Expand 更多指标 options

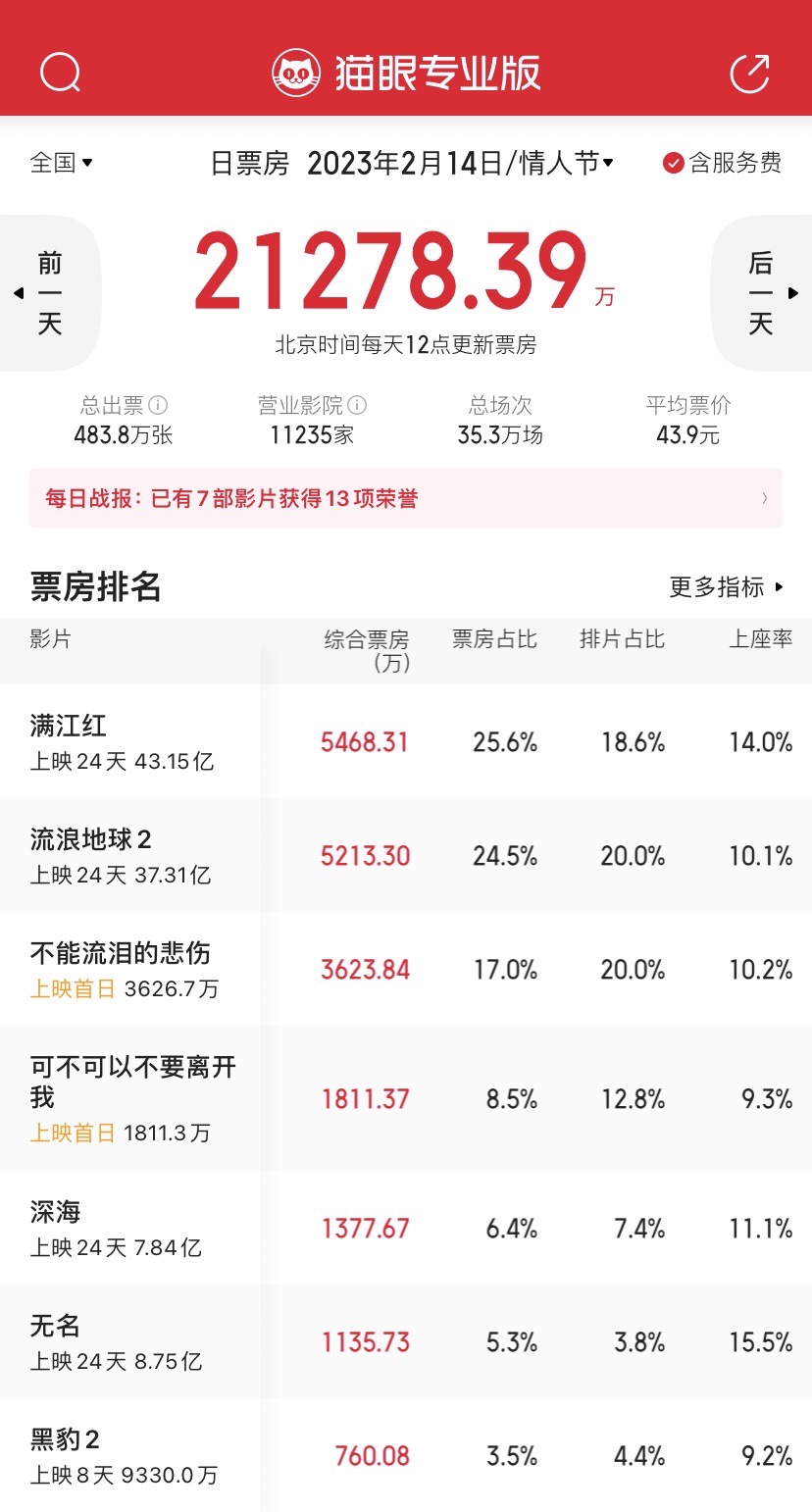(727, 587)
